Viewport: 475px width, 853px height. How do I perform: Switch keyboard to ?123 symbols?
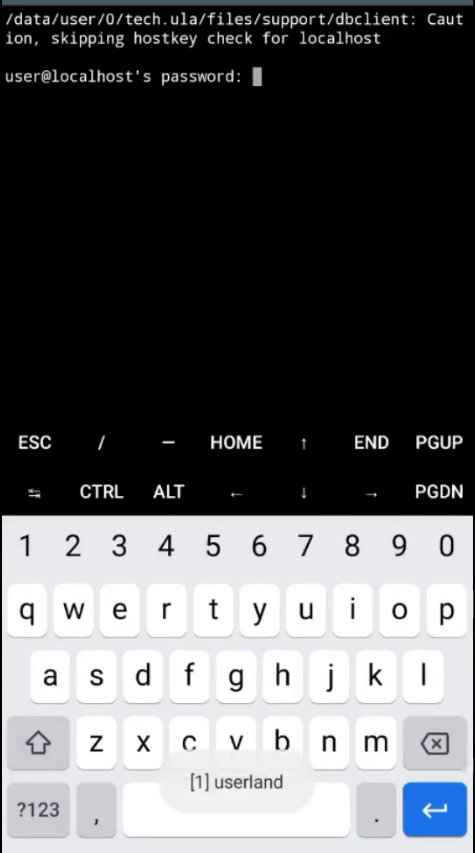point(38,809)
